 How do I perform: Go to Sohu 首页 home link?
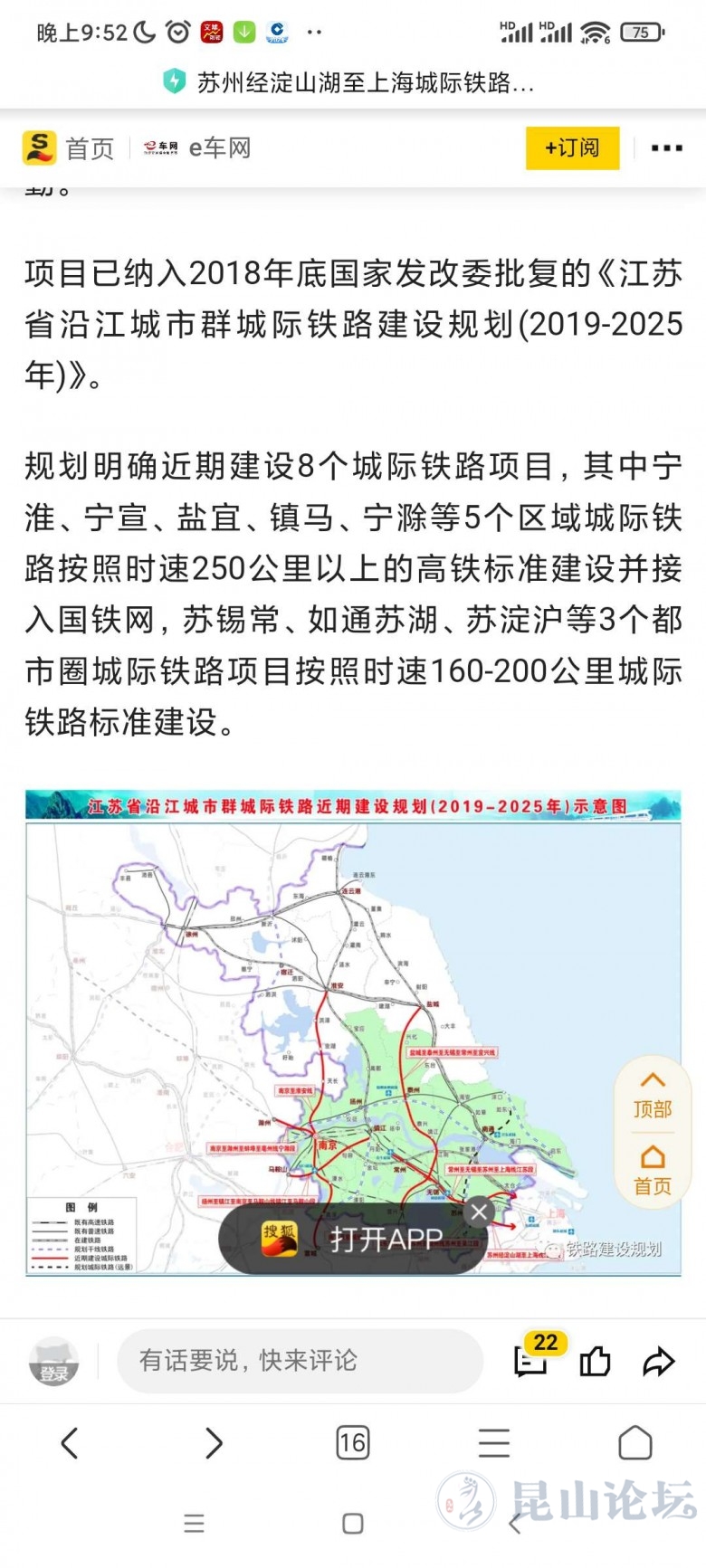click(70, 147)
